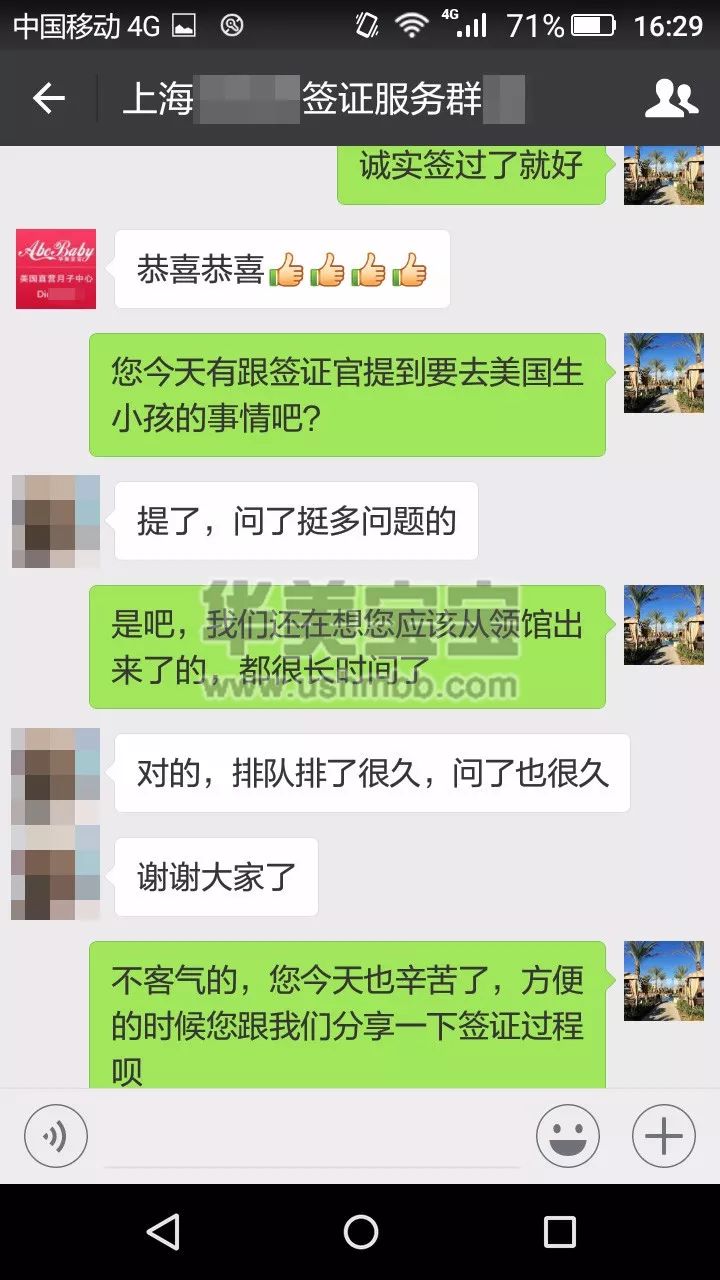Open the emoji sticker panel
The image size is (720, 1280).
(568, 1136)
